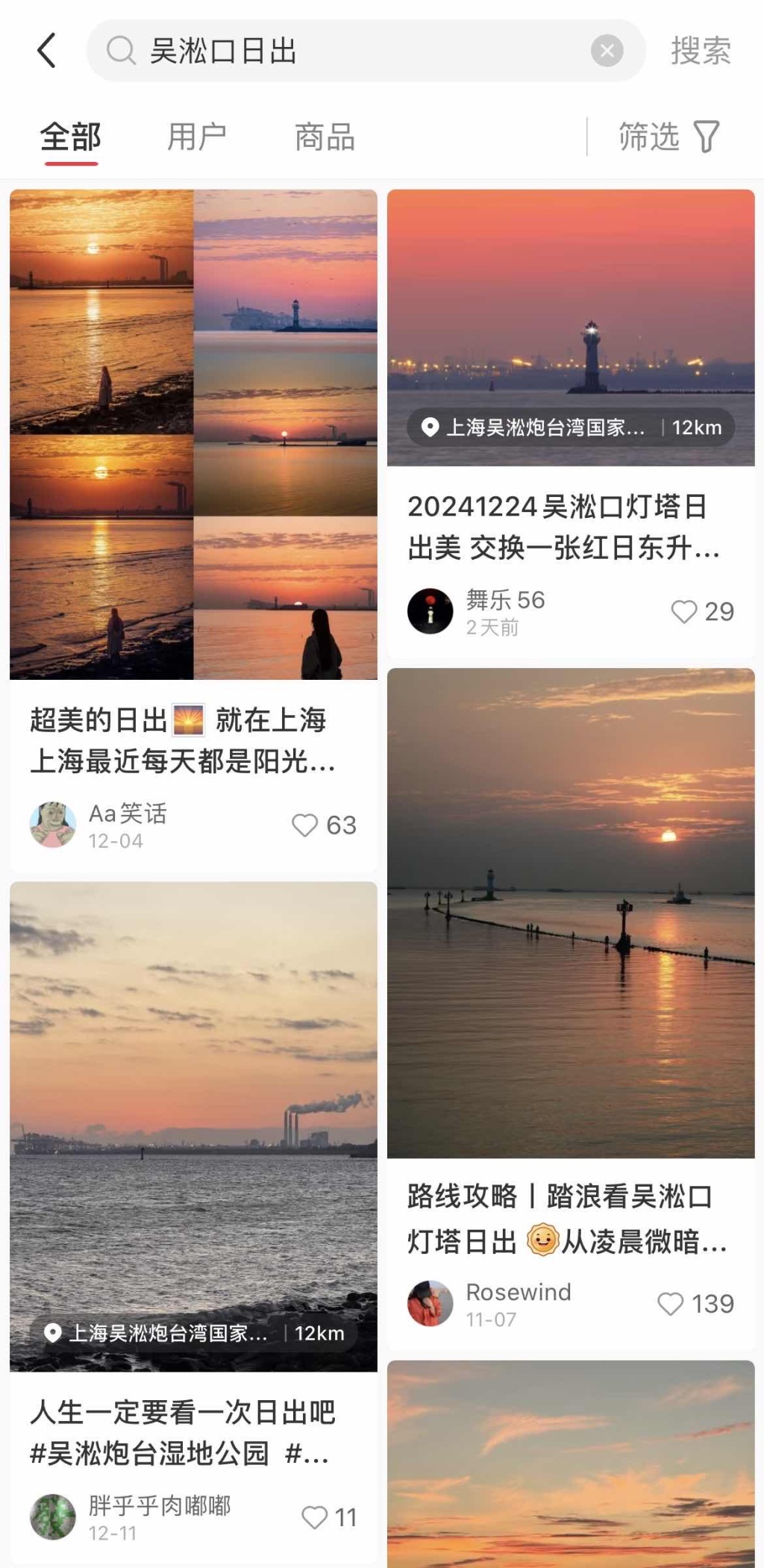Like the post by 胖乎乎肉嘟嘟
Viewport: 764px width, 1568px height.
tap(314, 1517)
